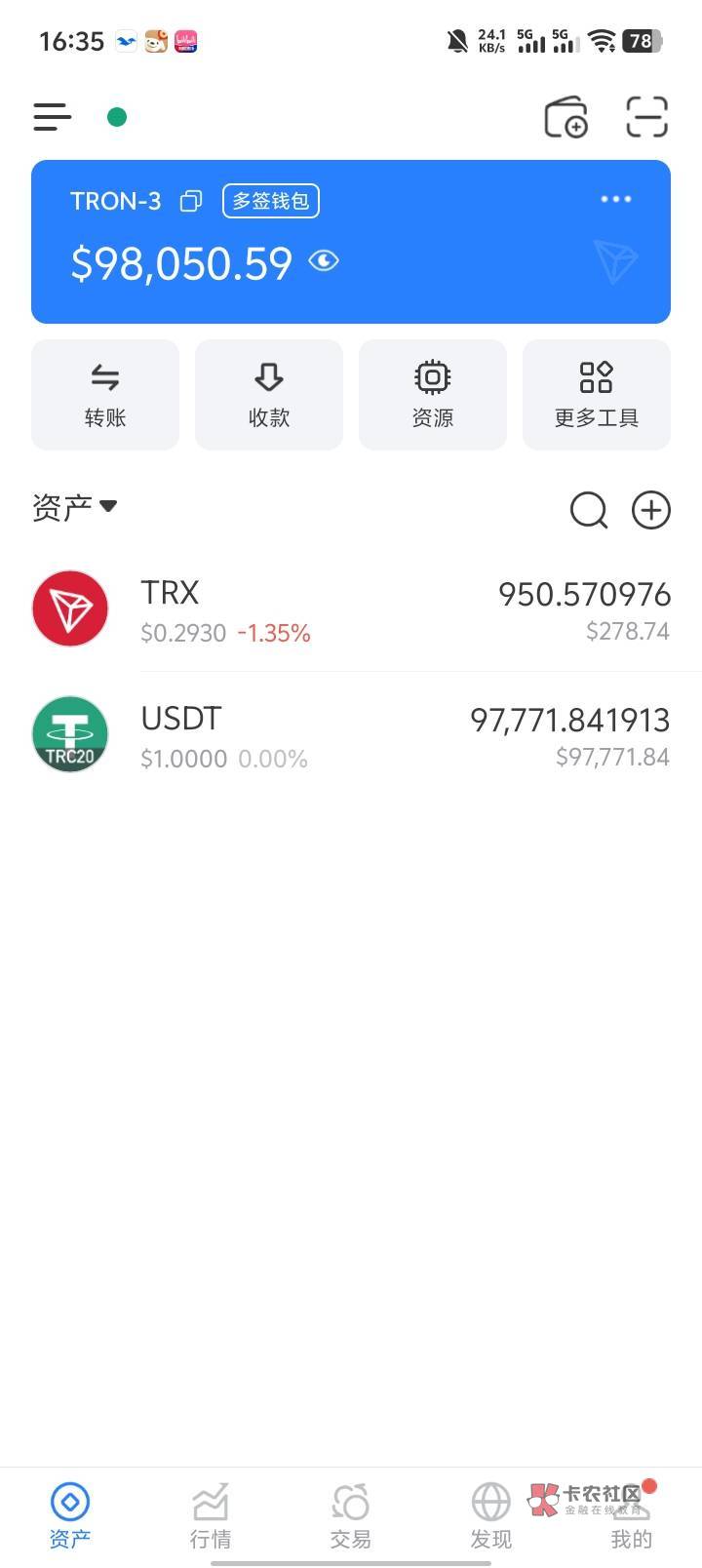Open the QR code scanner

click(x=646, y=117)
